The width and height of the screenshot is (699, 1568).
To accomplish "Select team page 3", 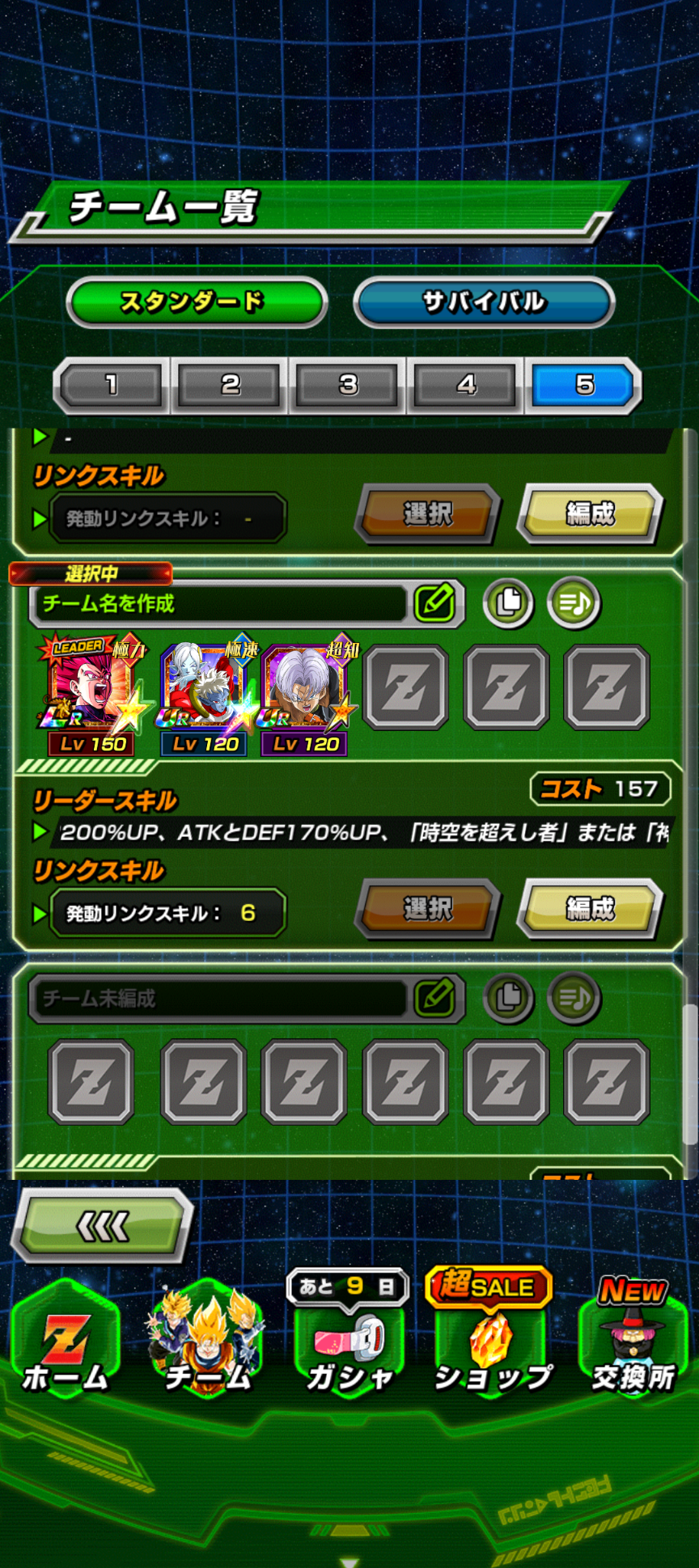I will 348,385.
